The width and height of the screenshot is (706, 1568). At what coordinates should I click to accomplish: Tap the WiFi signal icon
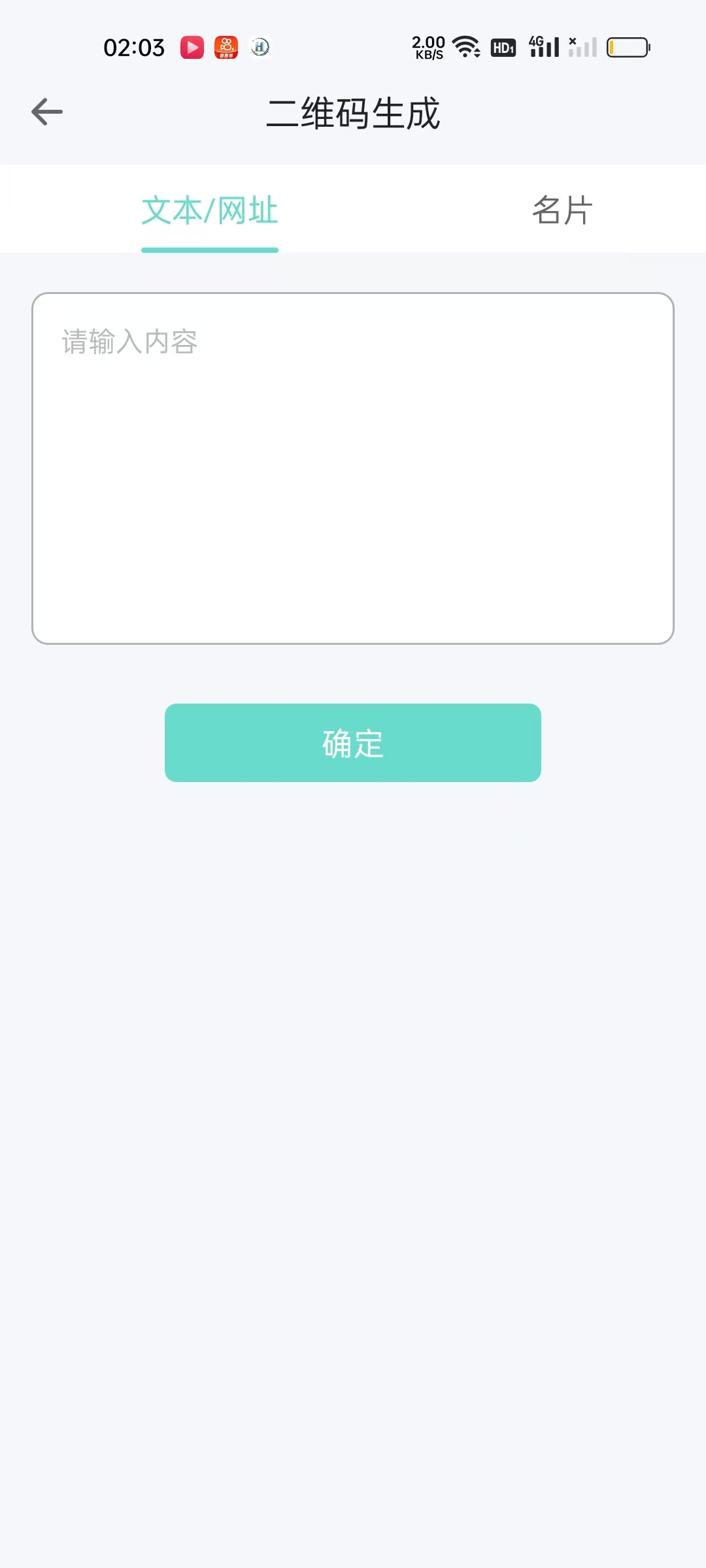465,47
